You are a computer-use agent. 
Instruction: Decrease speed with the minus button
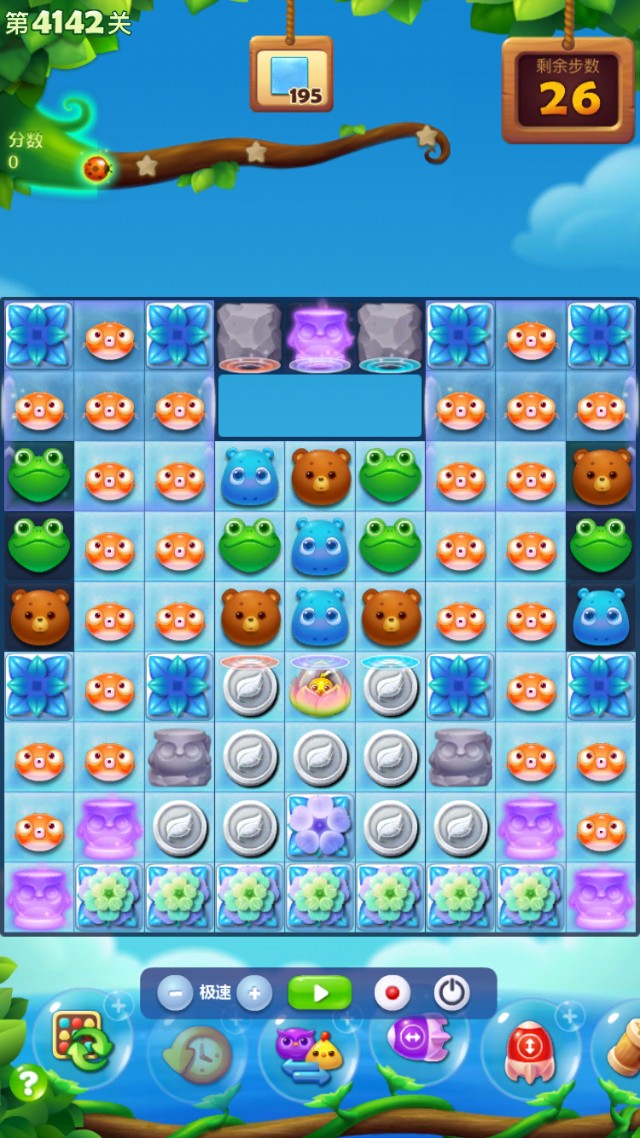coord(175,993)
